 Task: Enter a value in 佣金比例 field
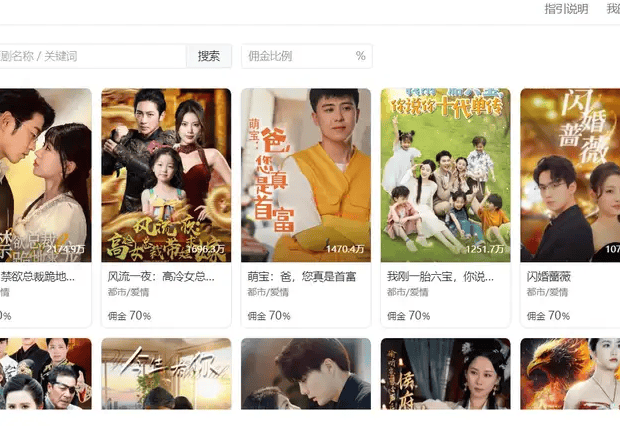click(298, 56)
